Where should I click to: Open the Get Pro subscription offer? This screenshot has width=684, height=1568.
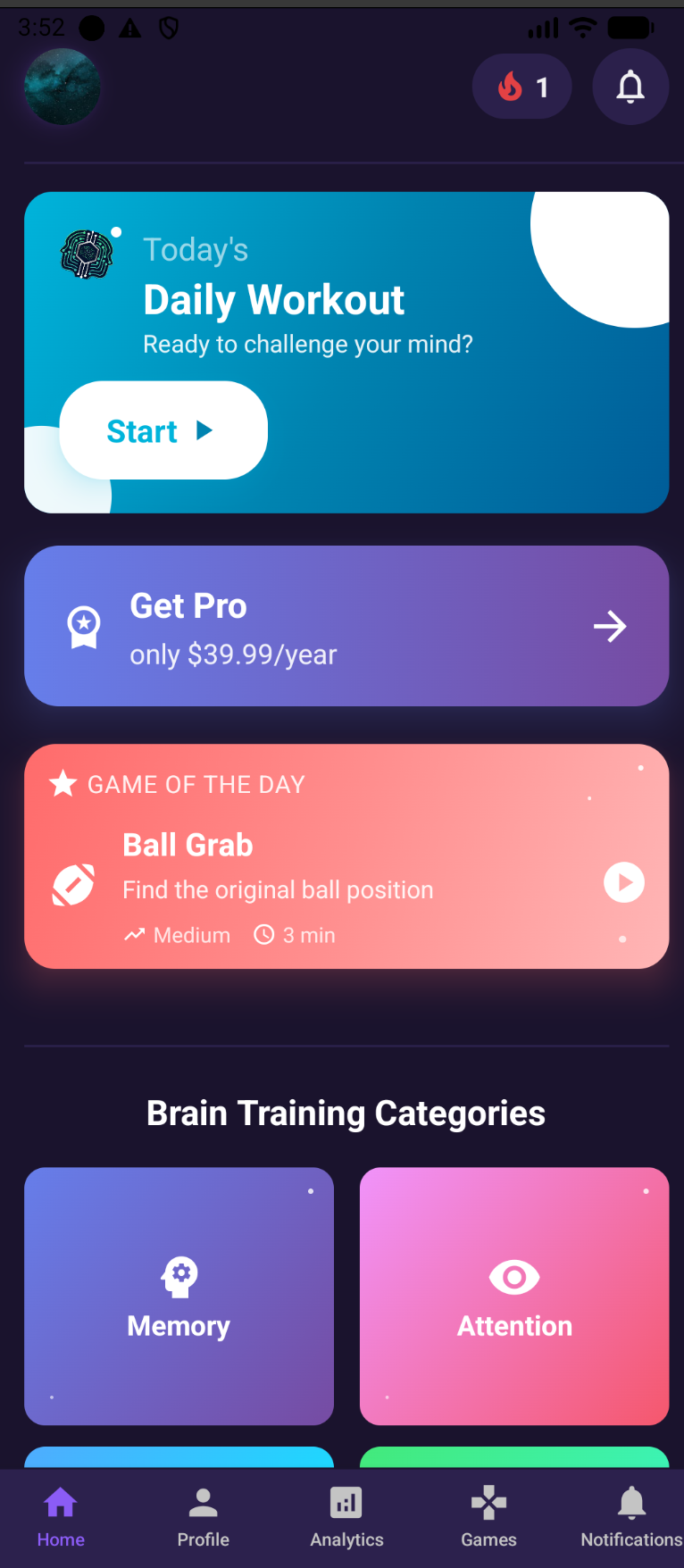[x=346, y=626]
